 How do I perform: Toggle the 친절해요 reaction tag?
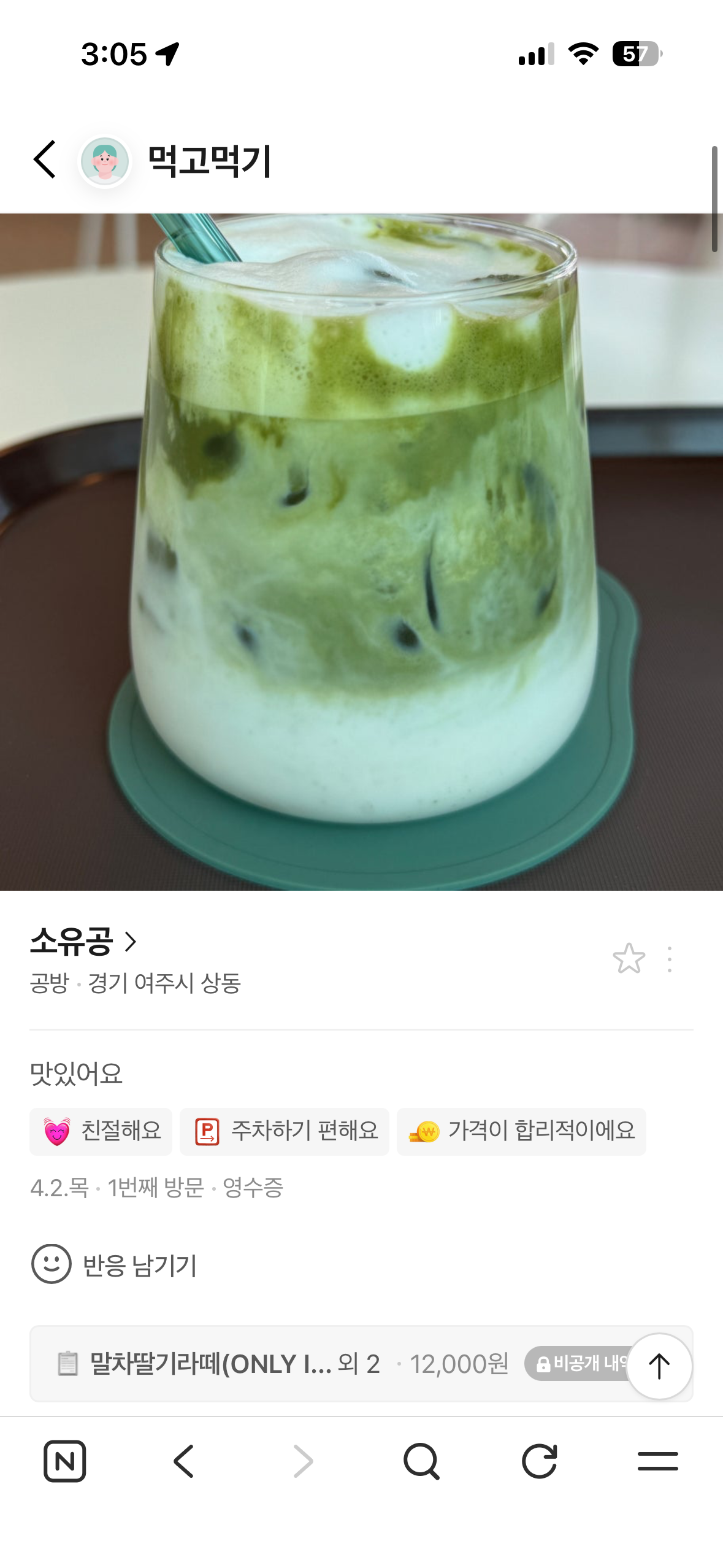pyautogui.click(x=101, y=1132)
